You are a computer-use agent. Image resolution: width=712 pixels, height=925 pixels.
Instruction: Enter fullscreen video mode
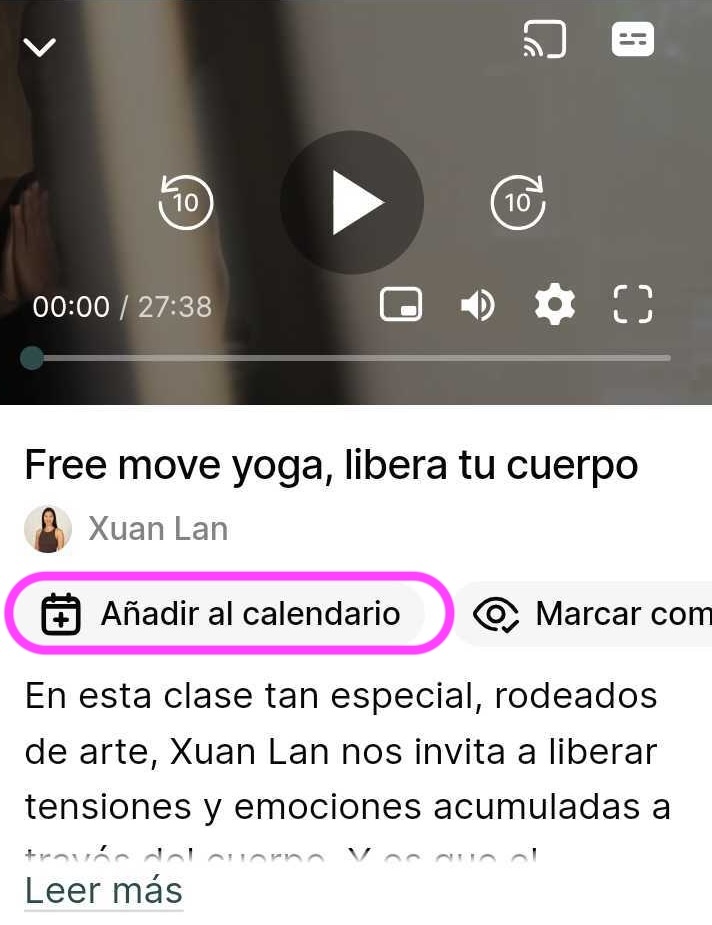tap(632, 305)
